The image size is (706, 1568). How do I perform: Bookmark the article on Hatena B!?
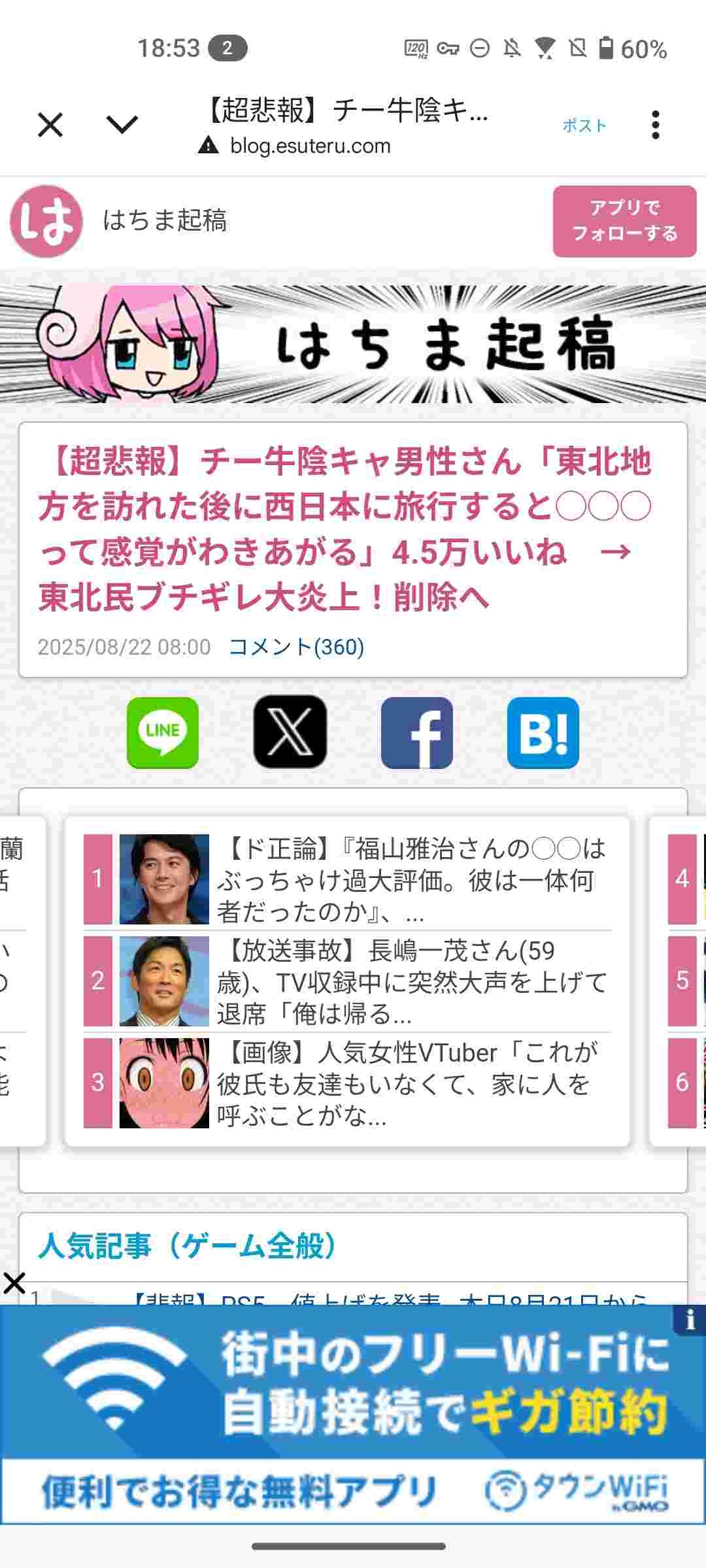pos(543,732)
